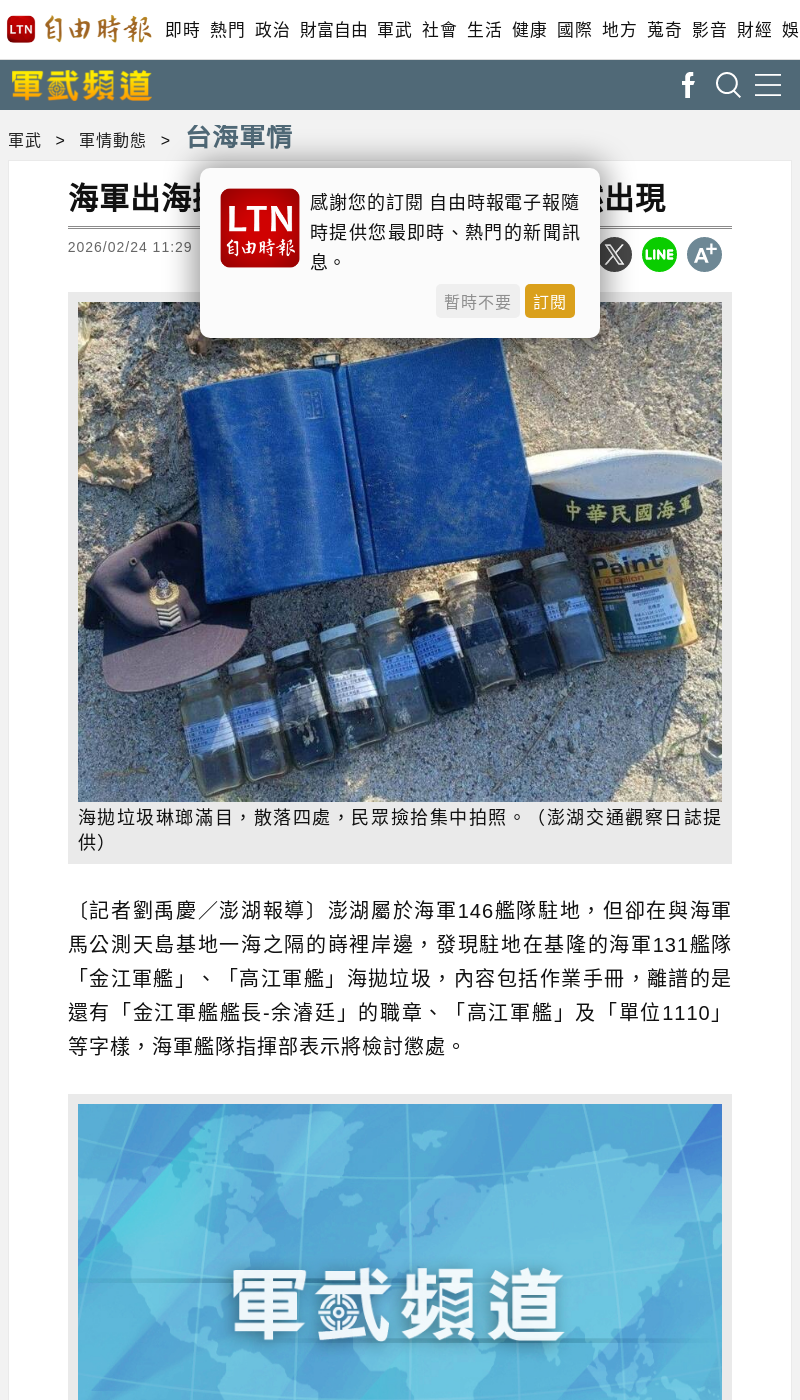Open the 軍情動態 breadcrumb
The width and height of the screenshot is (800, 1400).
tap(112, 140)
